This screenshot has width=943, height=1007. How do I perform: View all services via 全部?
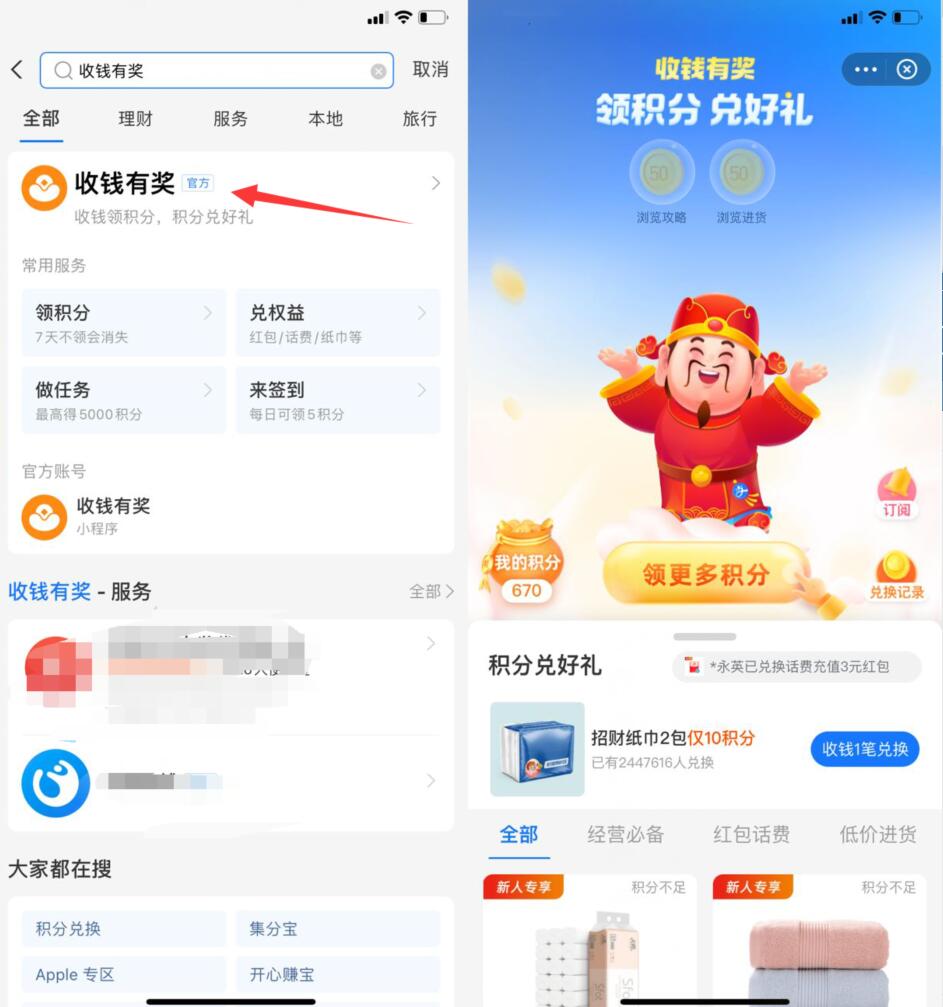tap(431, 592)
